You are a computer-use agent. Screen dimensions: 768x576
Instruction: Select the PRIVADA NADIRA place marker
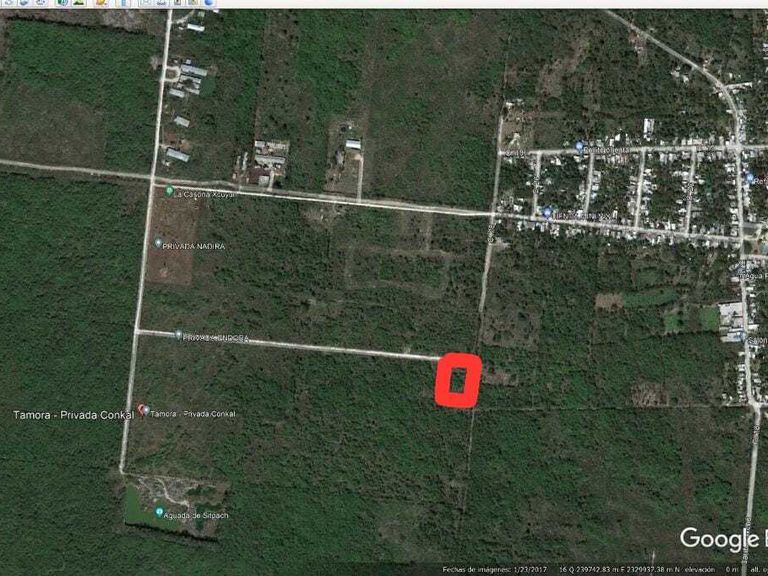tap(158, 243)
